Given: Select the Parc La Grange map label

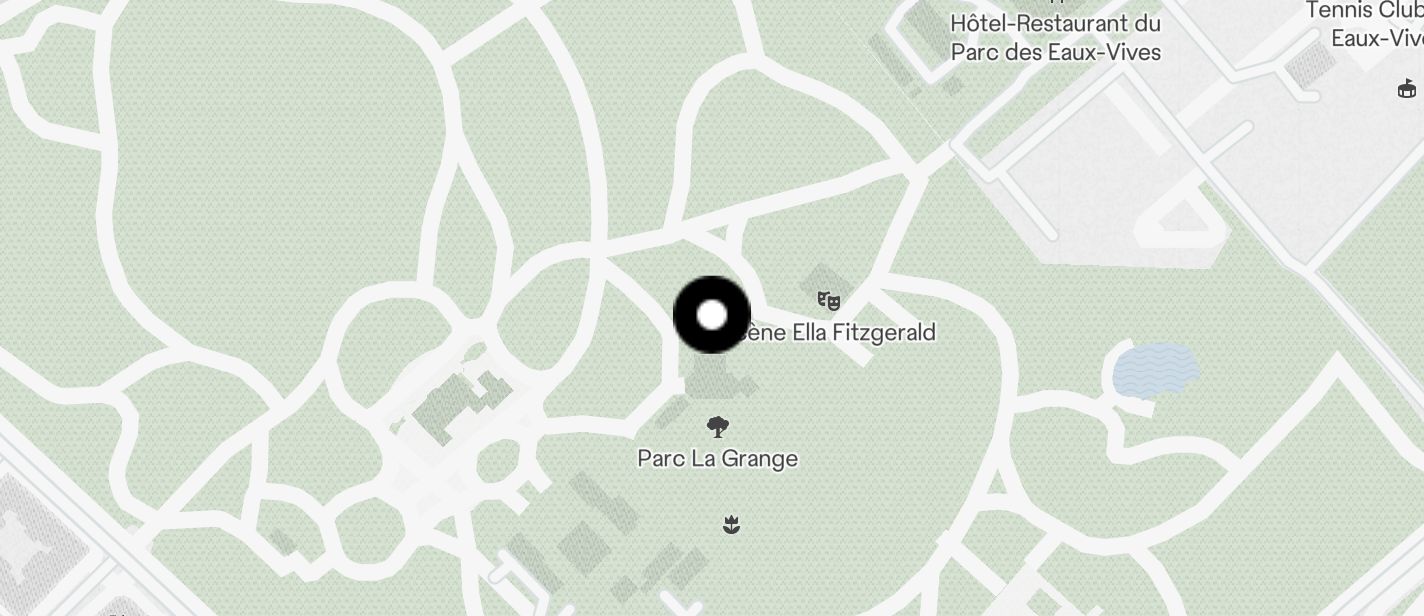Looking at the screenshot, I should [x=718, y=458].
